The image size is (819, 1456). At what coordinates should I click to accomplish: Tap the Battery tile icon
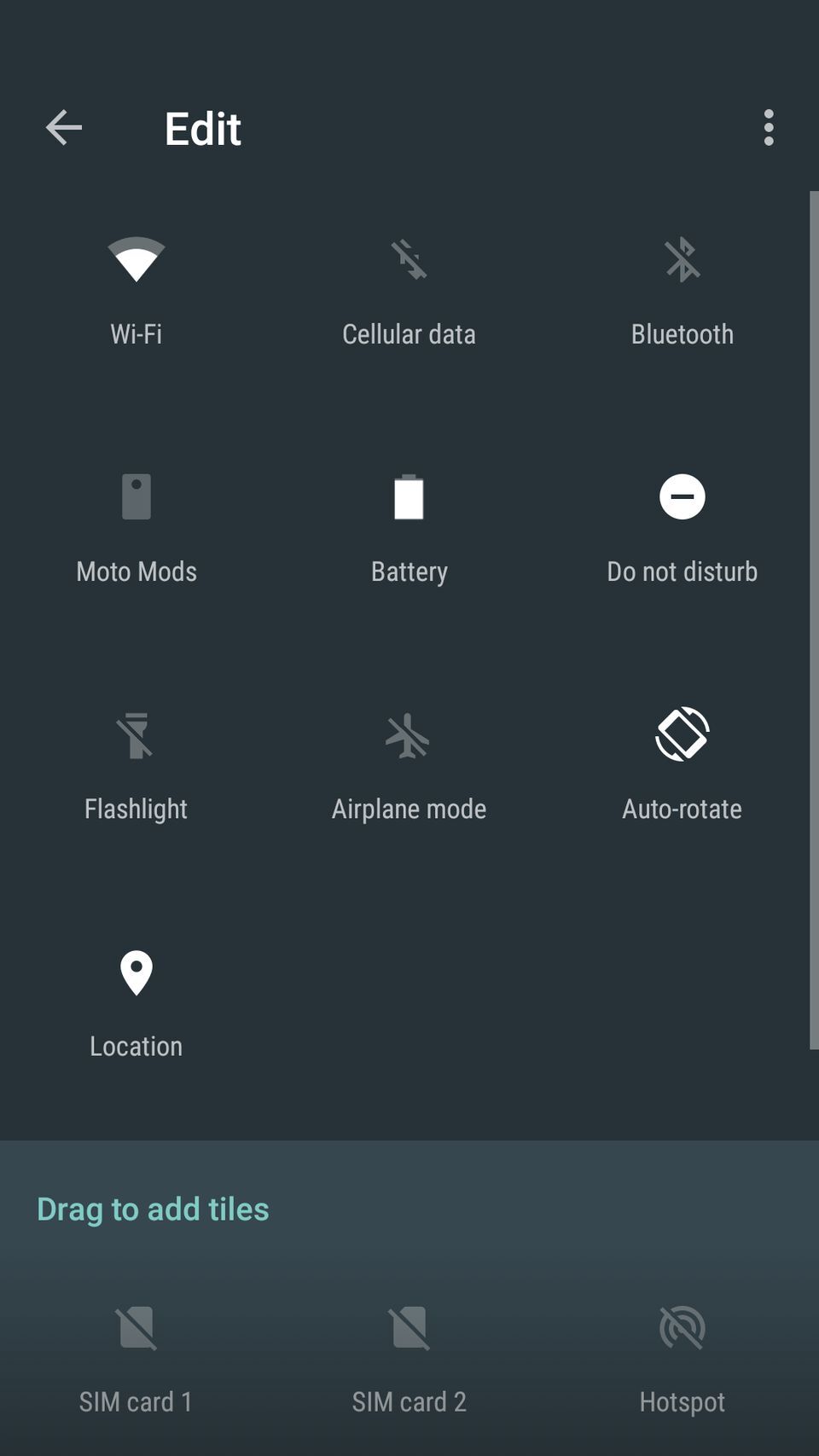pos(409,497)
